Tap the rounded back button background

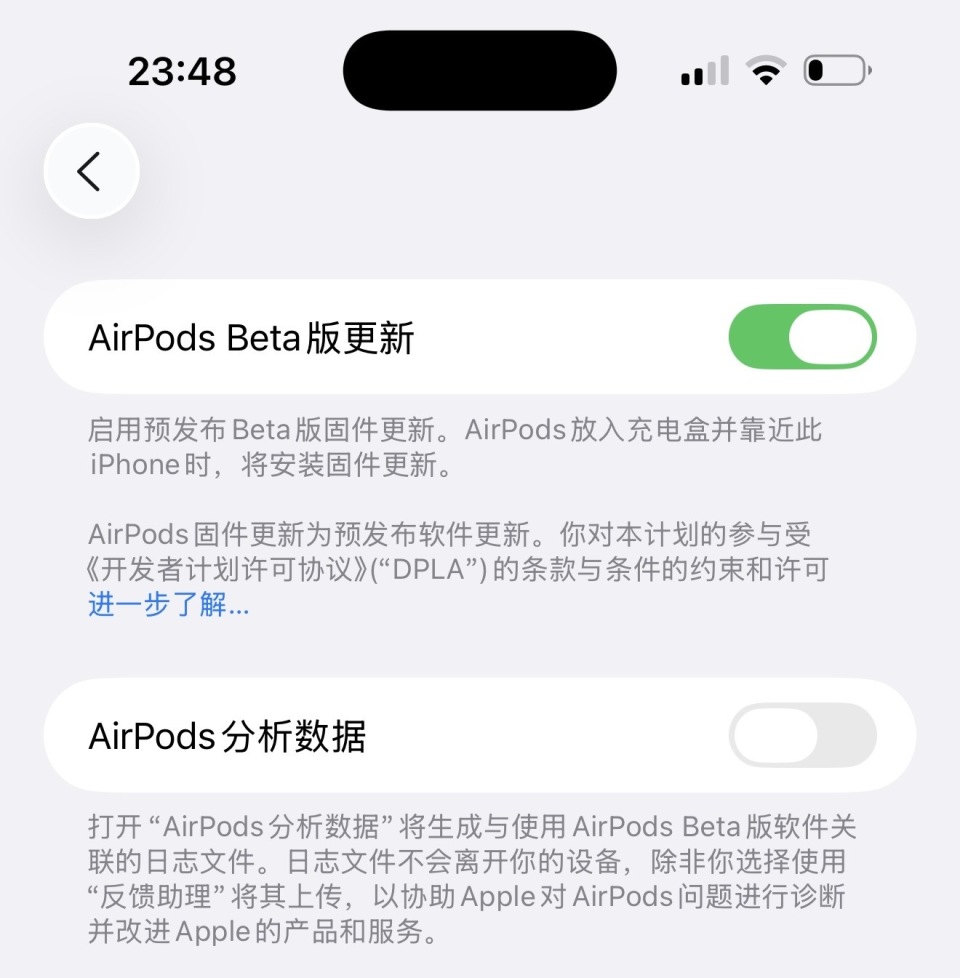coord(90,170)
